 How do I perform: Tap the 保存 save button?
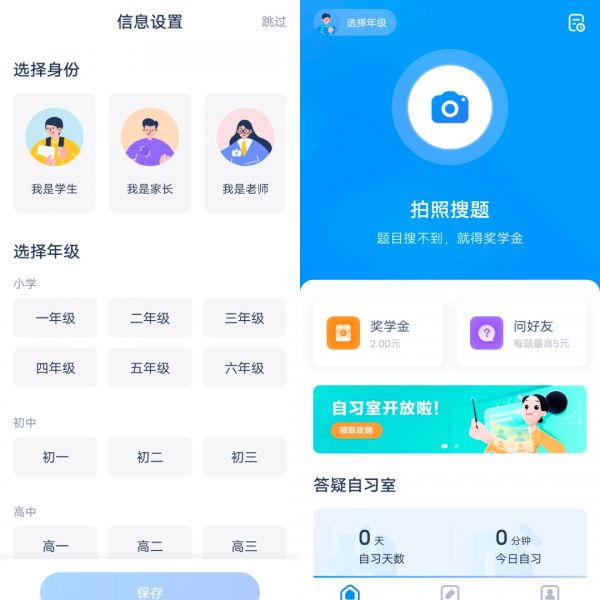pos(150,589)
